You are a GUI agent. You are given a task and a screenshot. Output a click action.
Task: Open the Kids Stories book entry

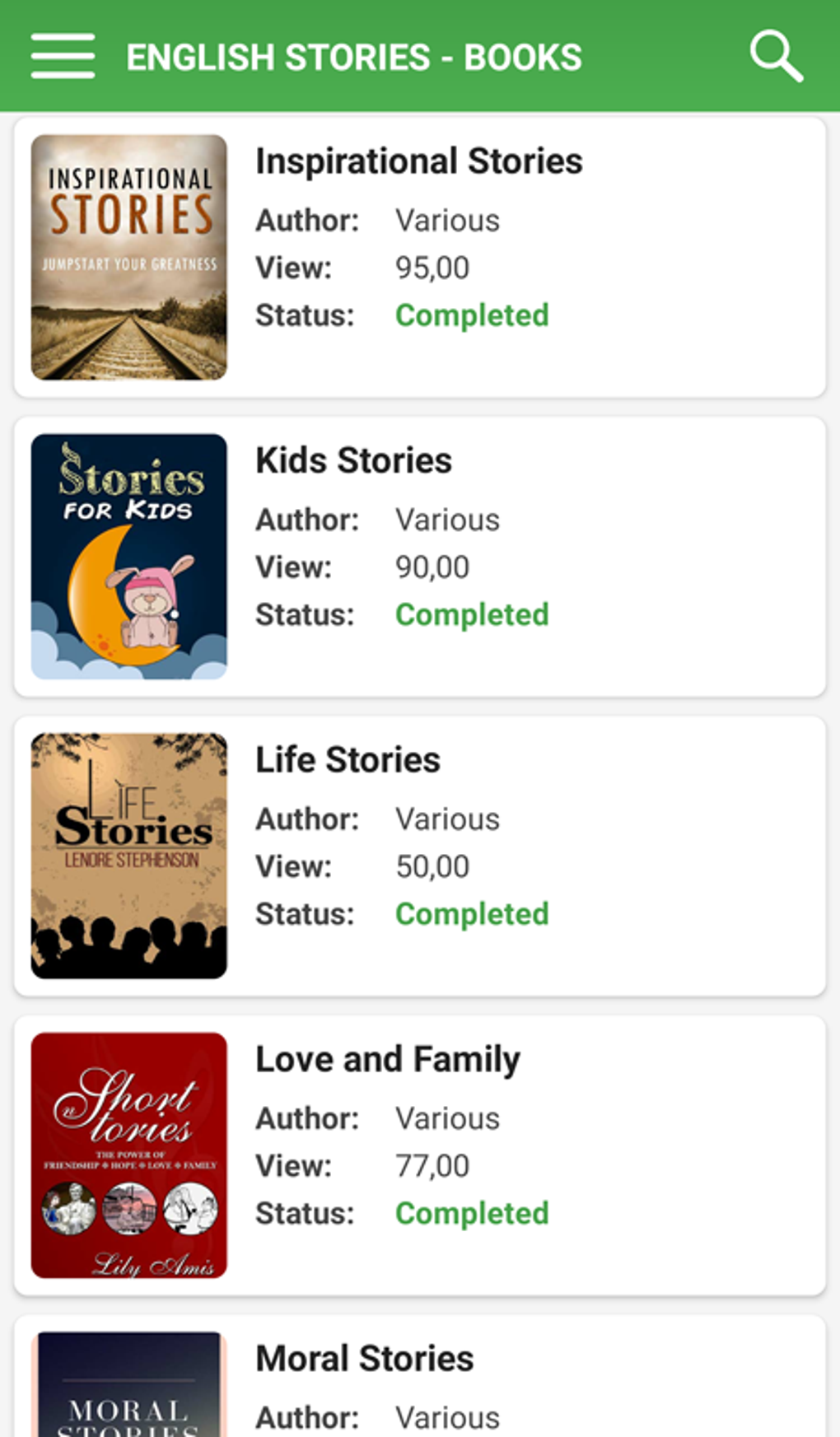click(x=353, y=460)
